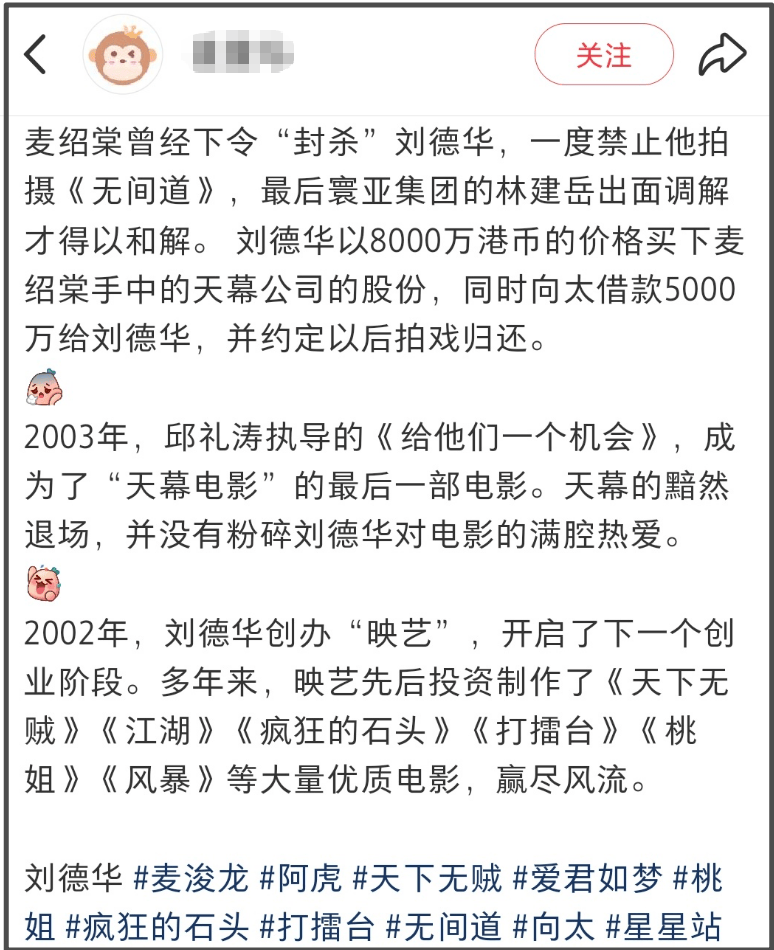Share this post via the arrow icon

tap(722, 55)
